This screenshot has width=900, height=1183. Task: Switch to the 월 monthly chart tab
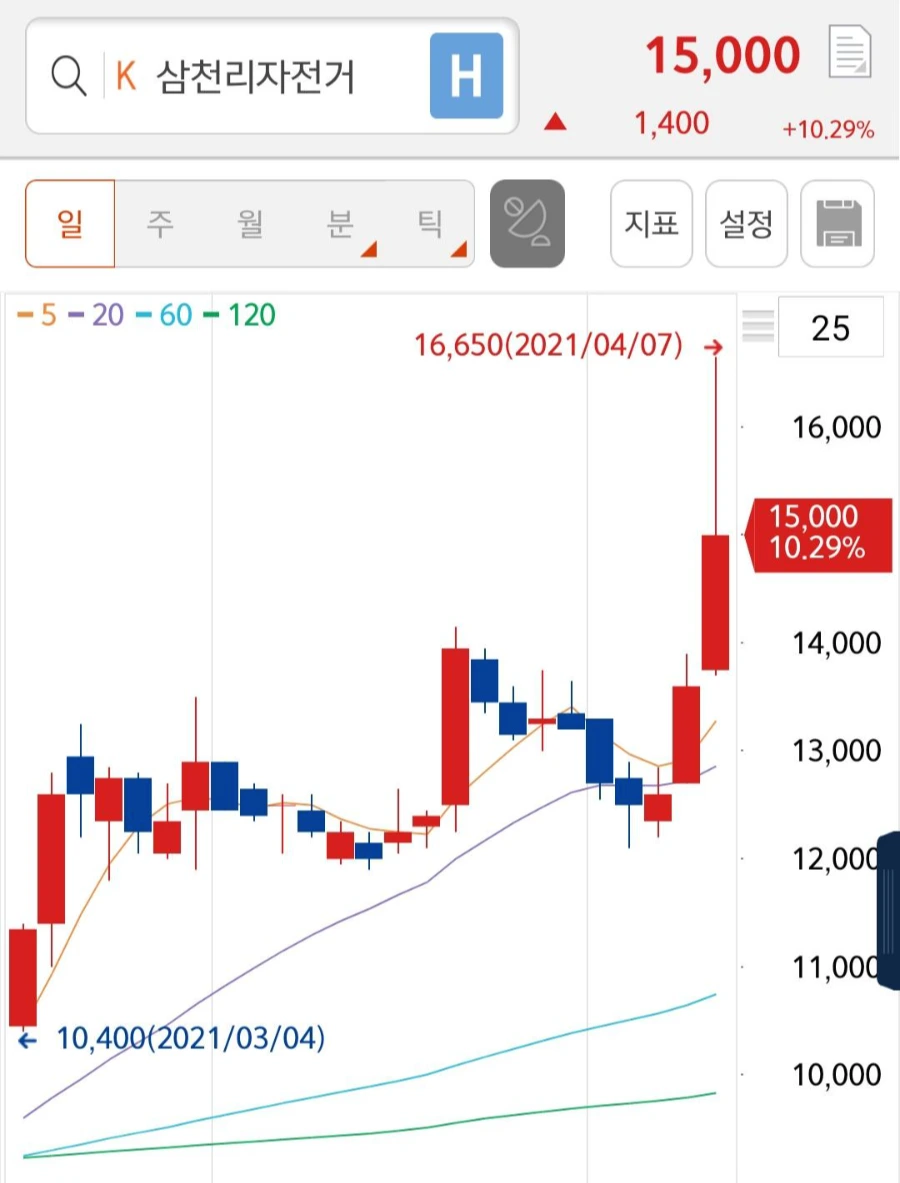click(250, 224)
